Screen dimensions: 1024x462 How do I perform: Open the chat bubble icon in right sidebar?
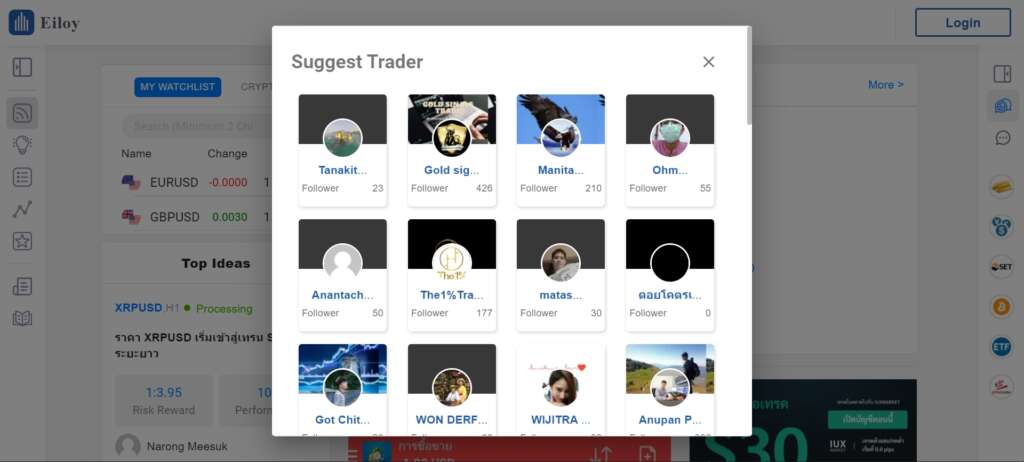click(1002, 138)
